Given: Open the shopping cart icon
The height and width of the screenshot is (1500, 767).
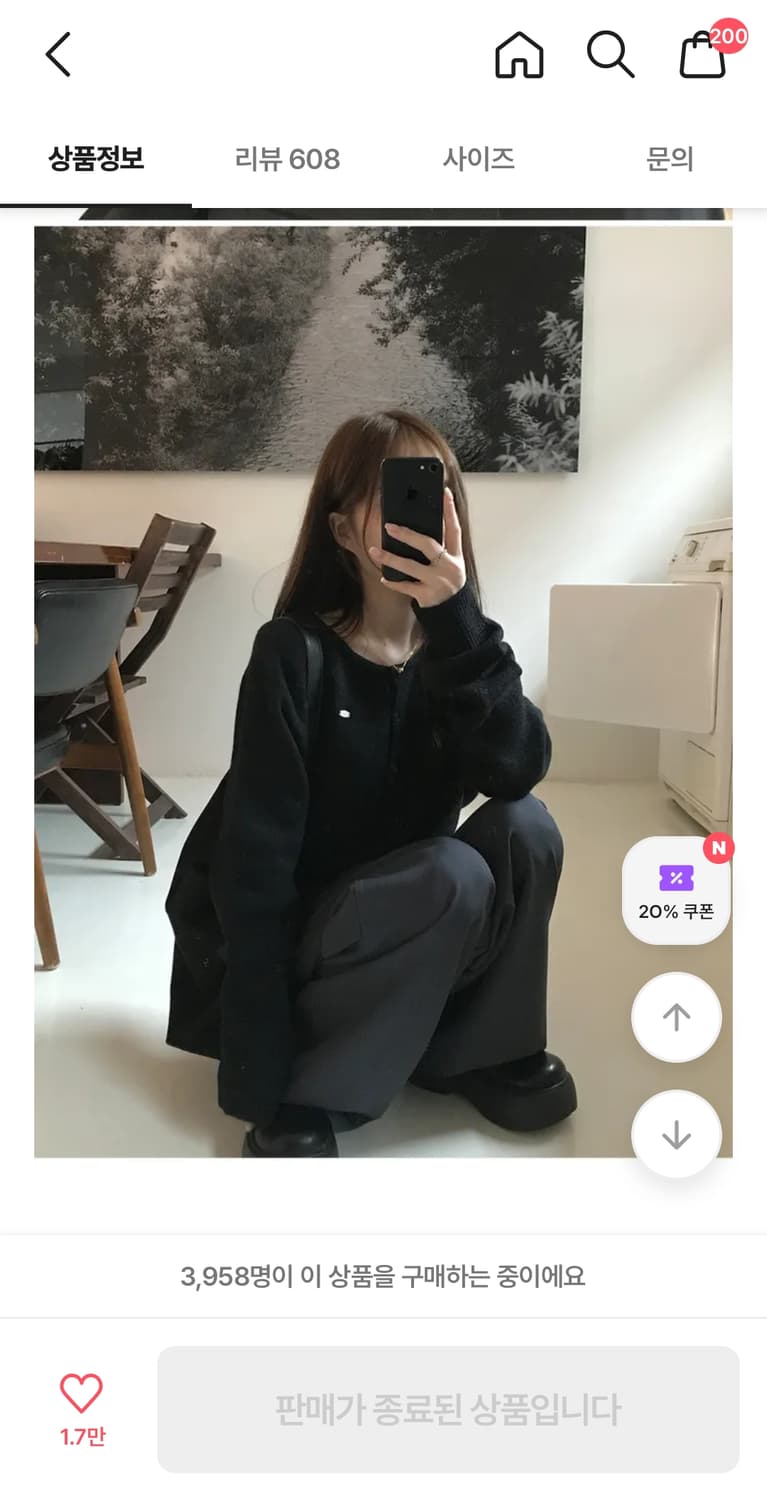Looking at the screenshot, I should [x=701, y=57].
